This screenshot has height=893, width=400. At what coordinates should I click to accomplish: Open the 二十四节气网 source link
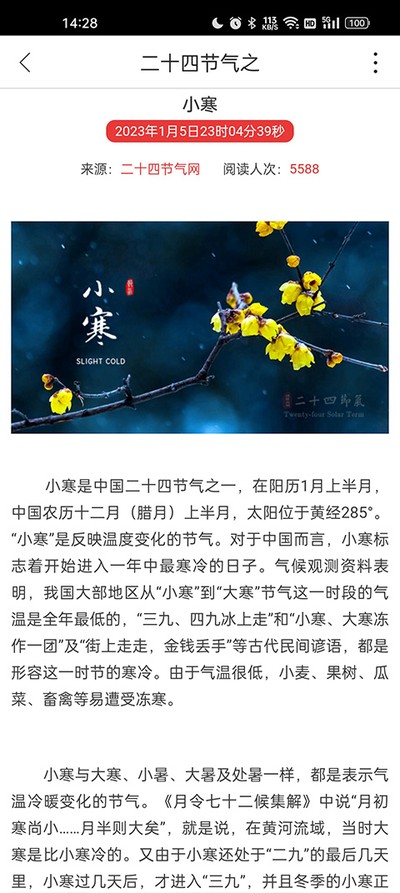tap(160, 169)
